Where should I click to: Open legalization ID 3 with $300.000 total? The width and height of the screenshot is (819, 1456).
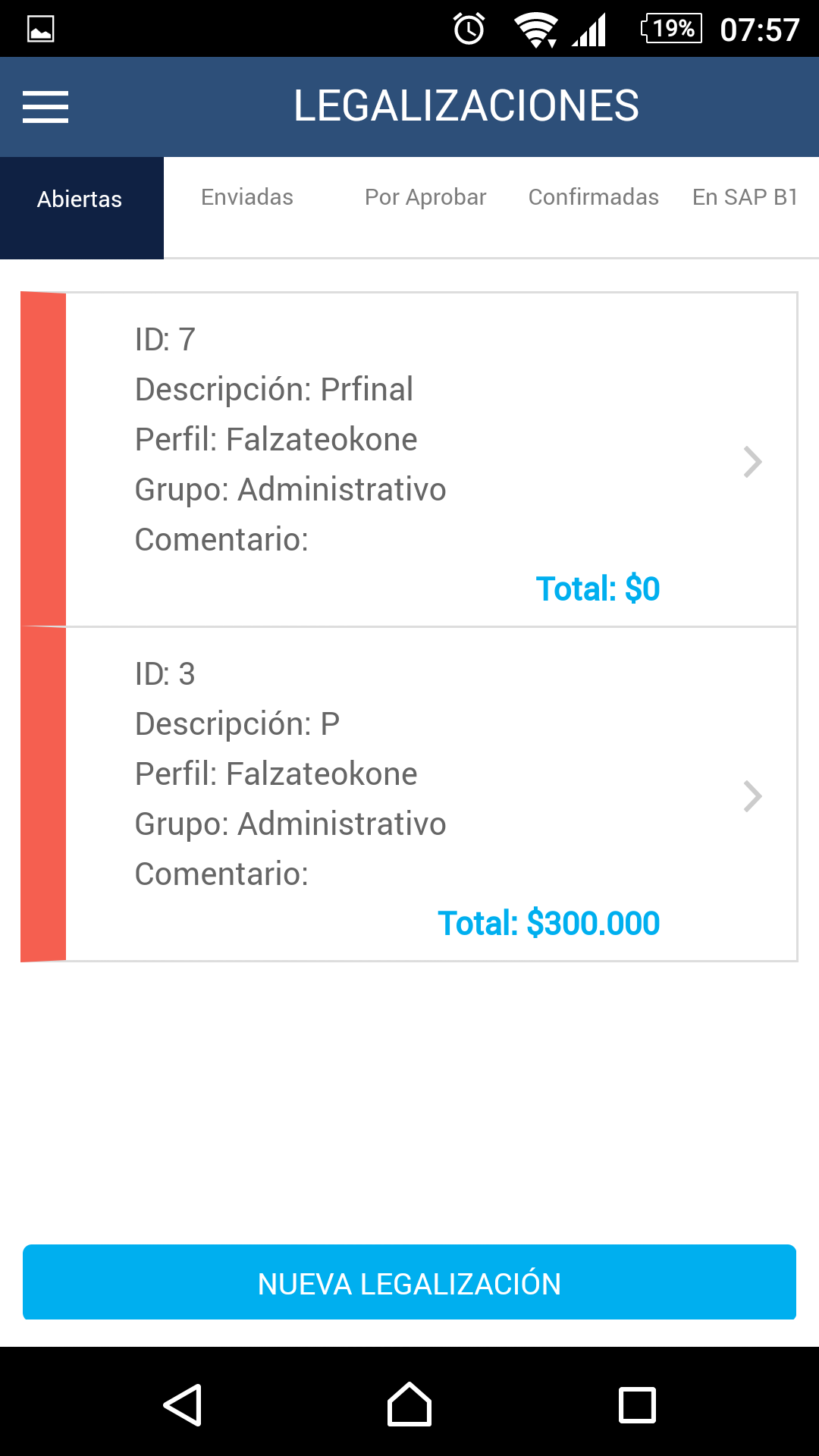(431, 794)
